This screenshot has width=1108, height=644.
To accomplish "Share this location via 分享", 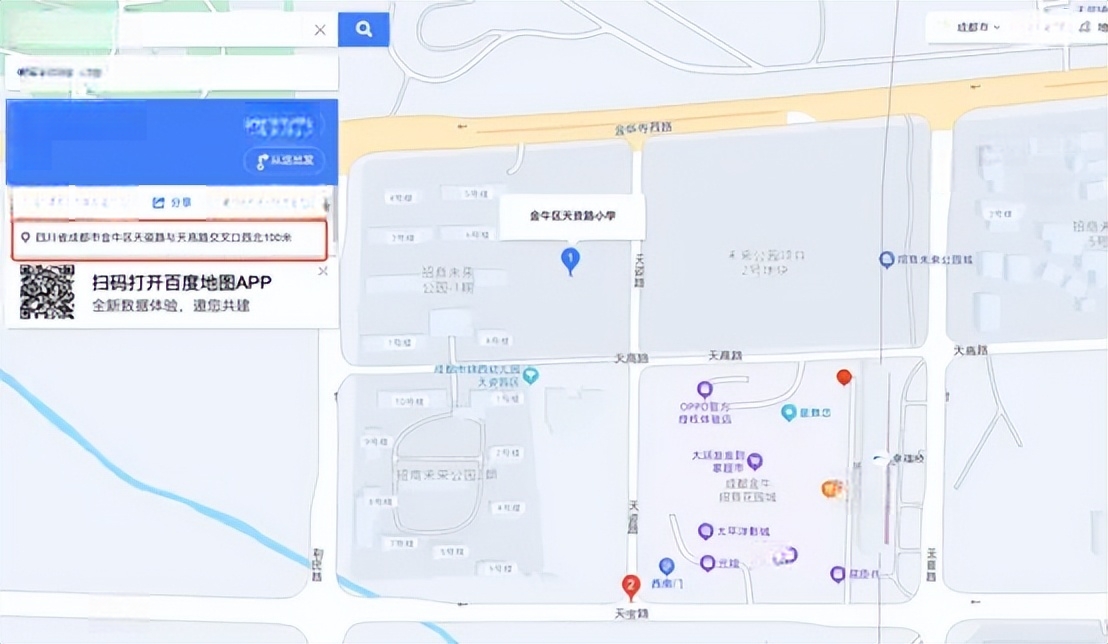I will click(x=171, y=202).
